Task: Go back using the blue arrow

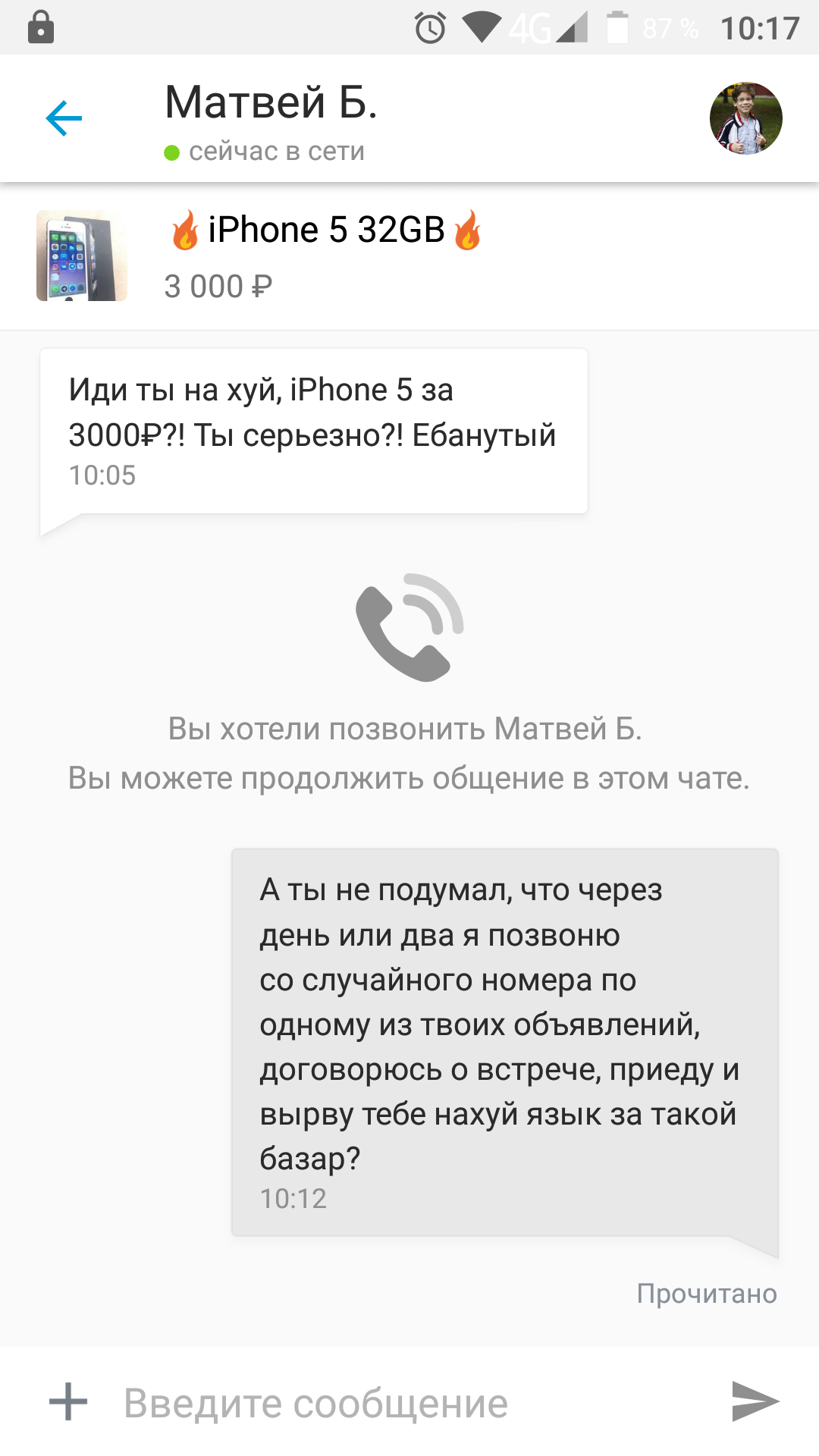Action: click(64, 118)
